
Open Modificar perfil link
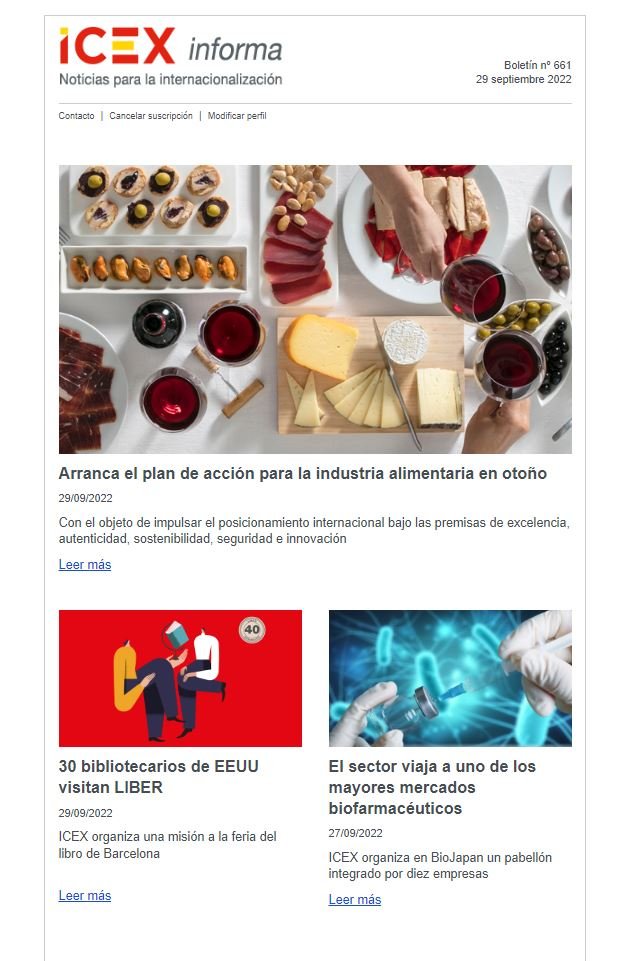pos(236,116)
